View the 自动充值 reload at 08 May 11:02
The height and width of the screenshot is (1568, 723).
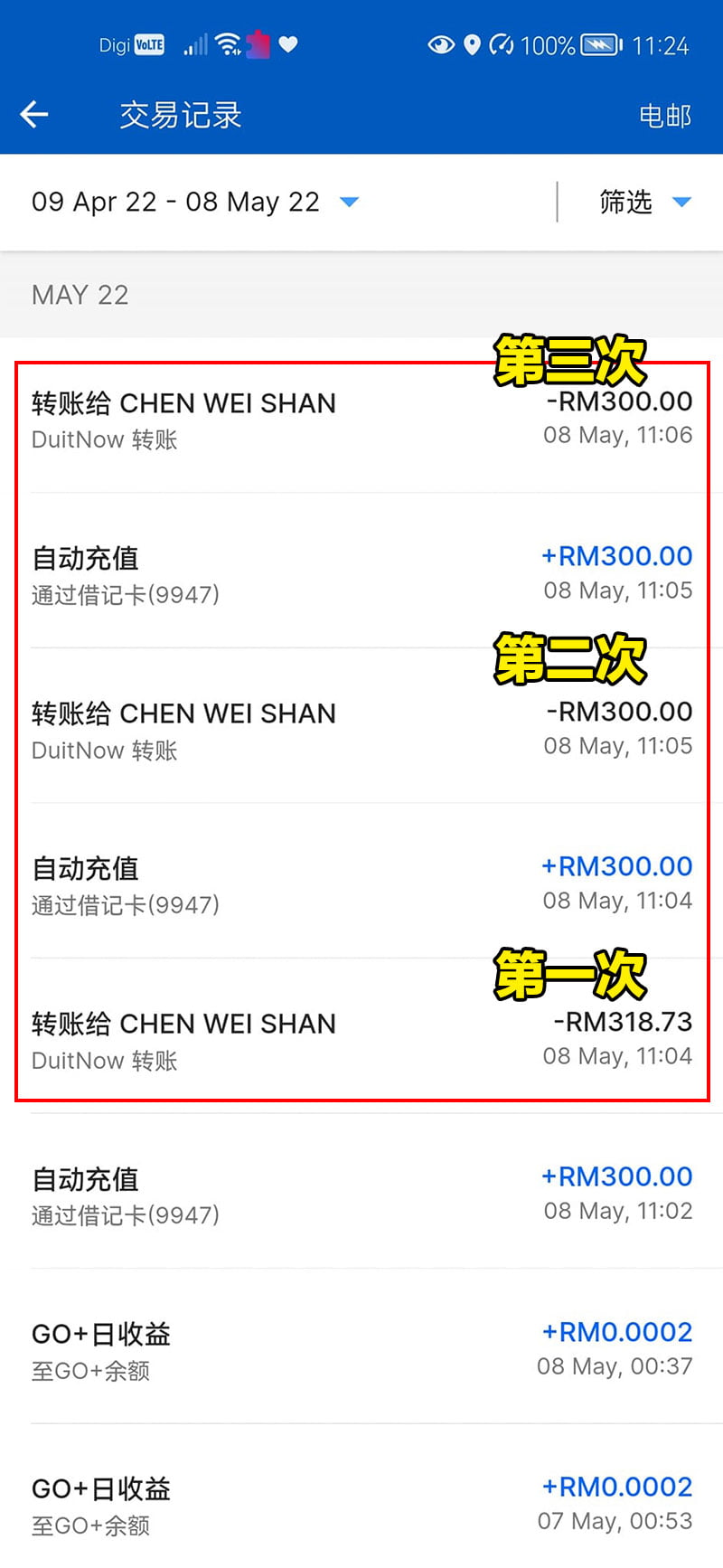tap(361, 1195)
